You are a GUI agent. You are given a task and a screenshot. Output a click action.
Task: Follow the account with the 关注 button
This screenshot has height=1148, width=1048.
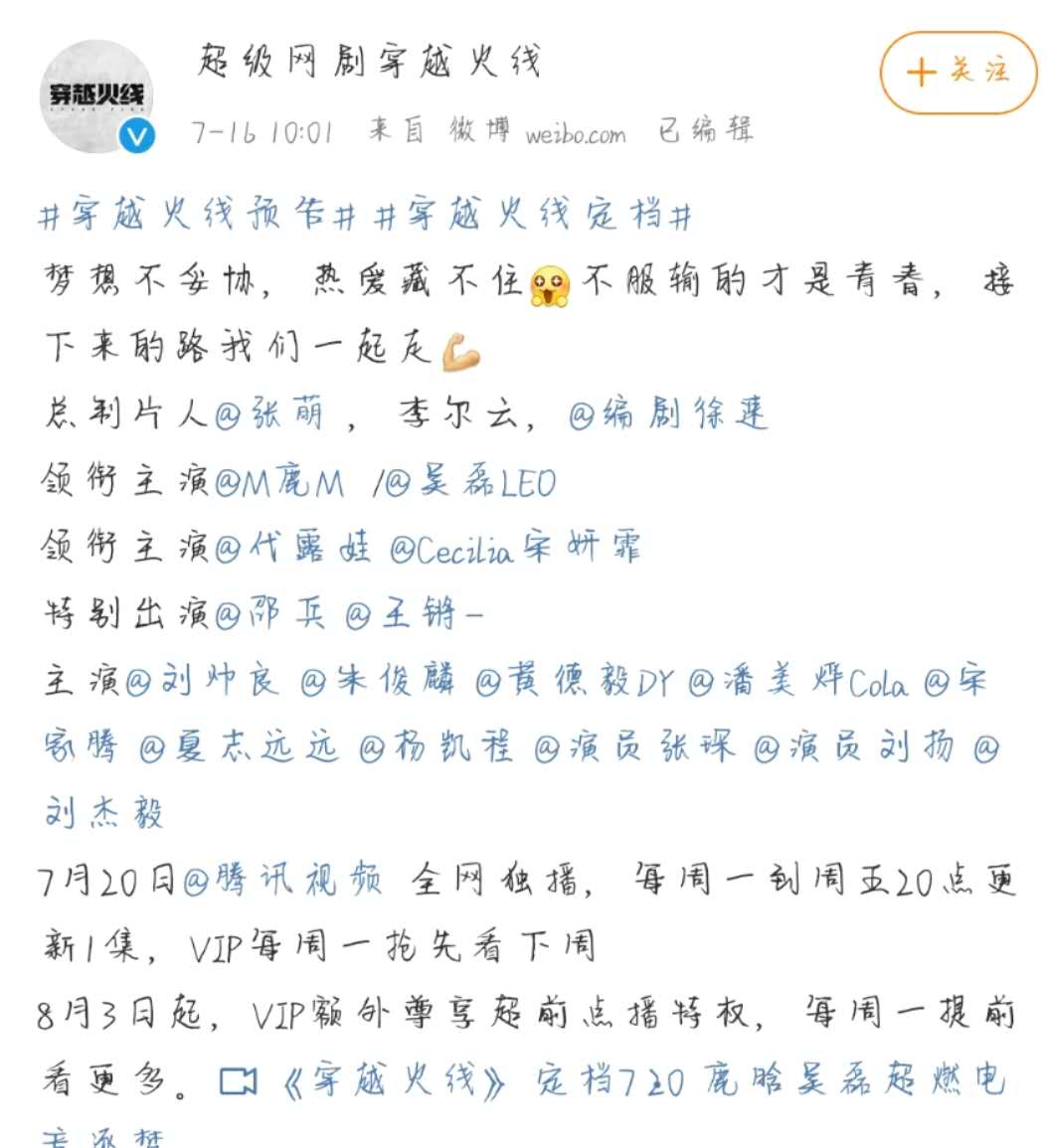(x=959, y=73)
